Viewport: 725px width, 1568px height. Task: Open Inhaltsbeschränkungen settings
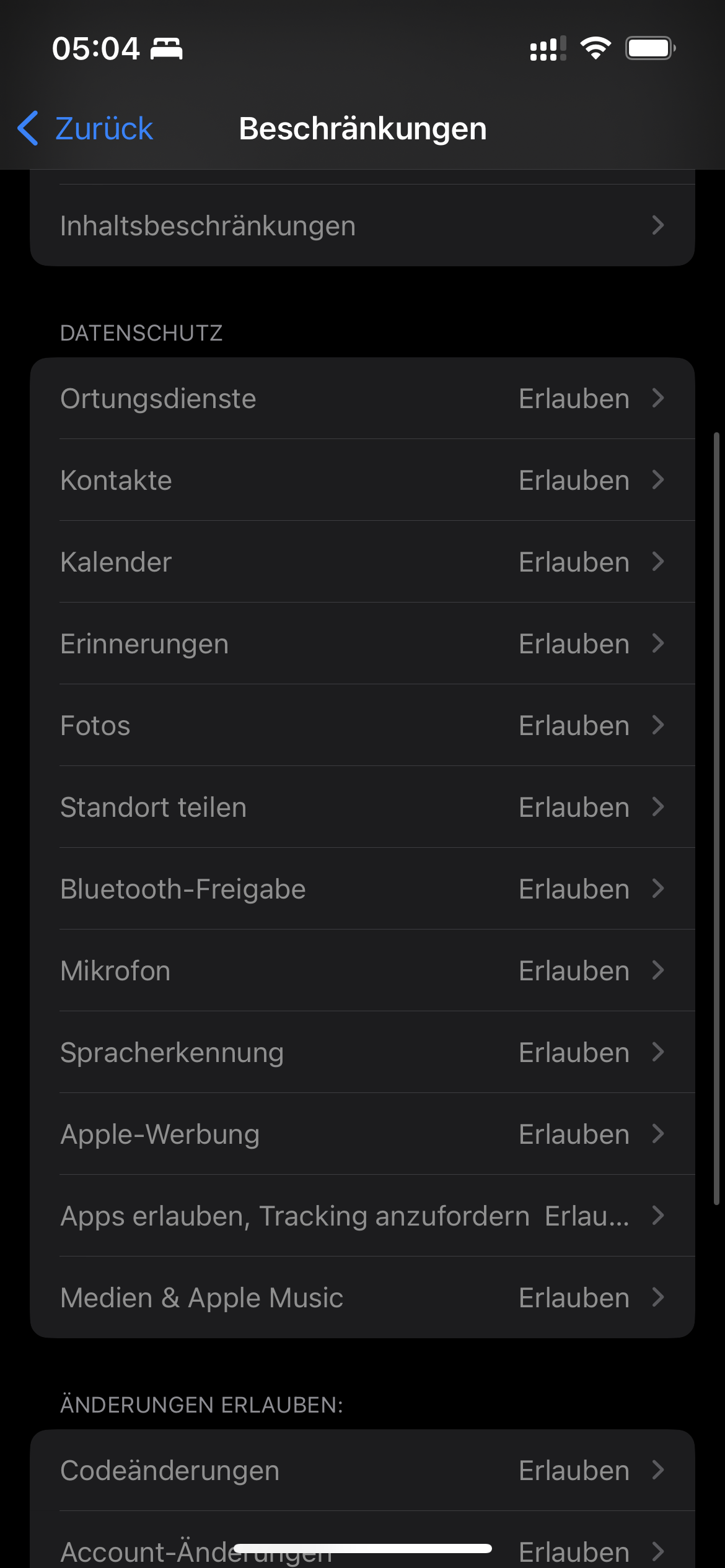pos(362,226)
